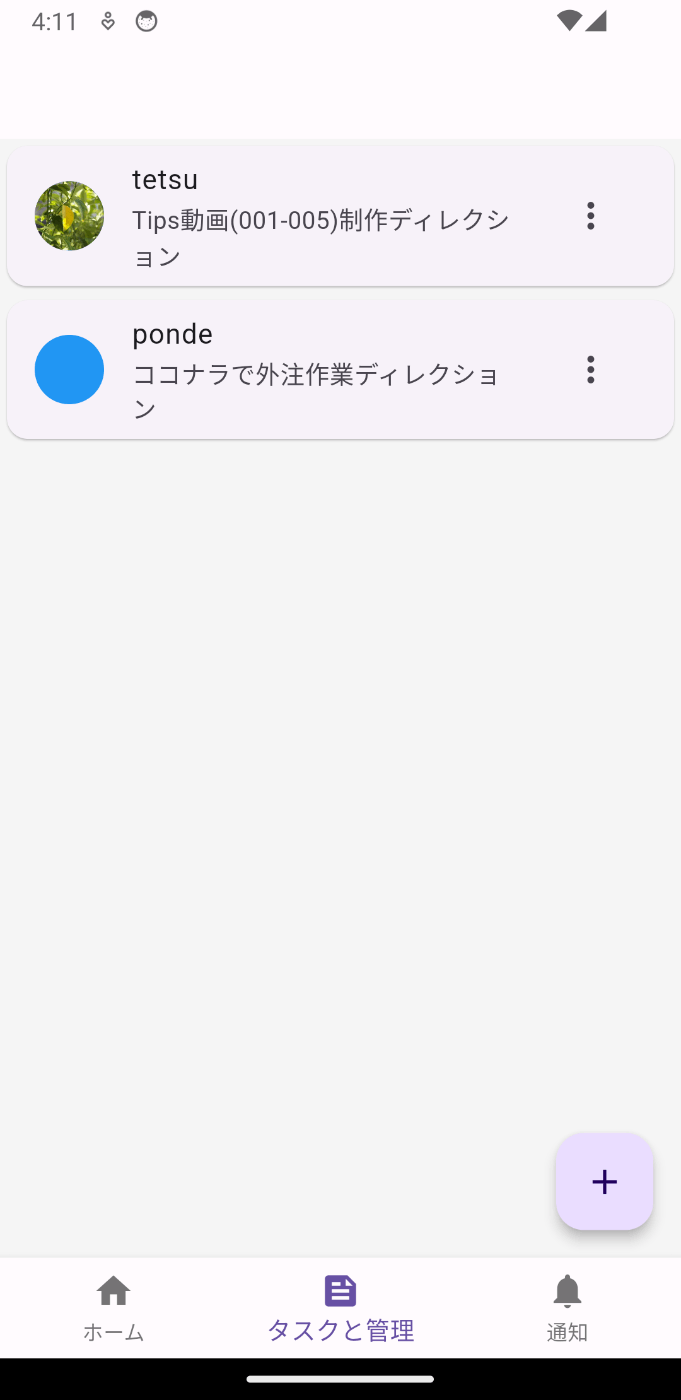Open tetsu's Tips動画 task card
The height and width of the screenshot is (1400, 681).
coord(340,216)
